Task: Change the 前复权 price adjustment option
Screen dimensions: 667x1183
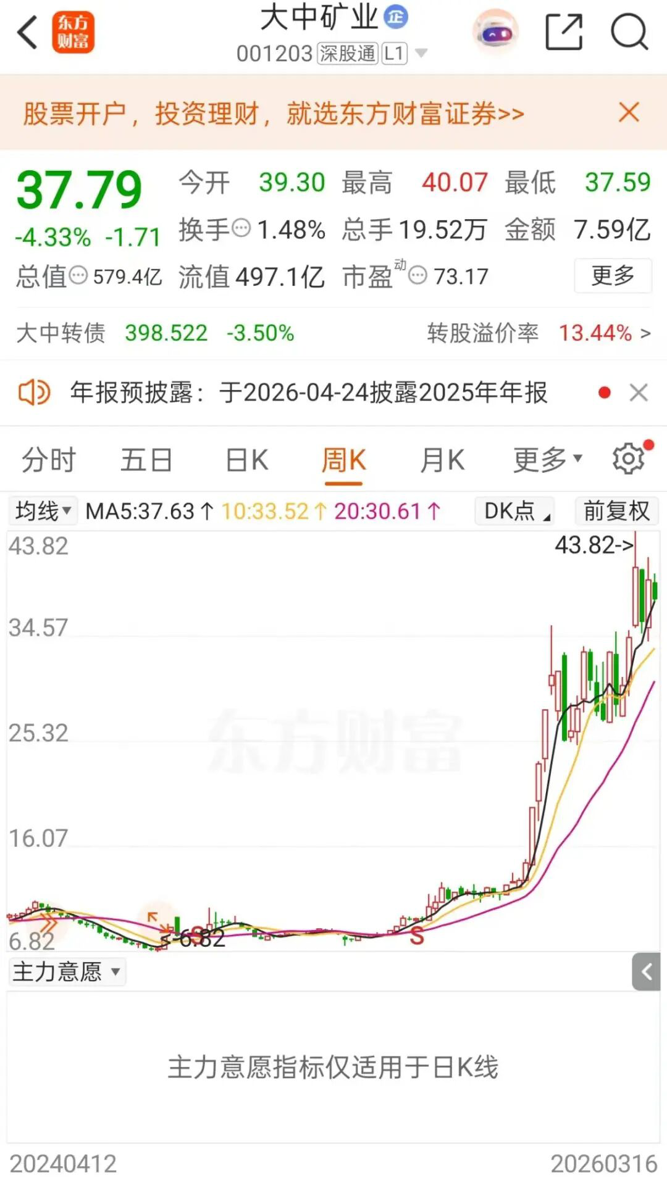Action: [x=616, y=512]
